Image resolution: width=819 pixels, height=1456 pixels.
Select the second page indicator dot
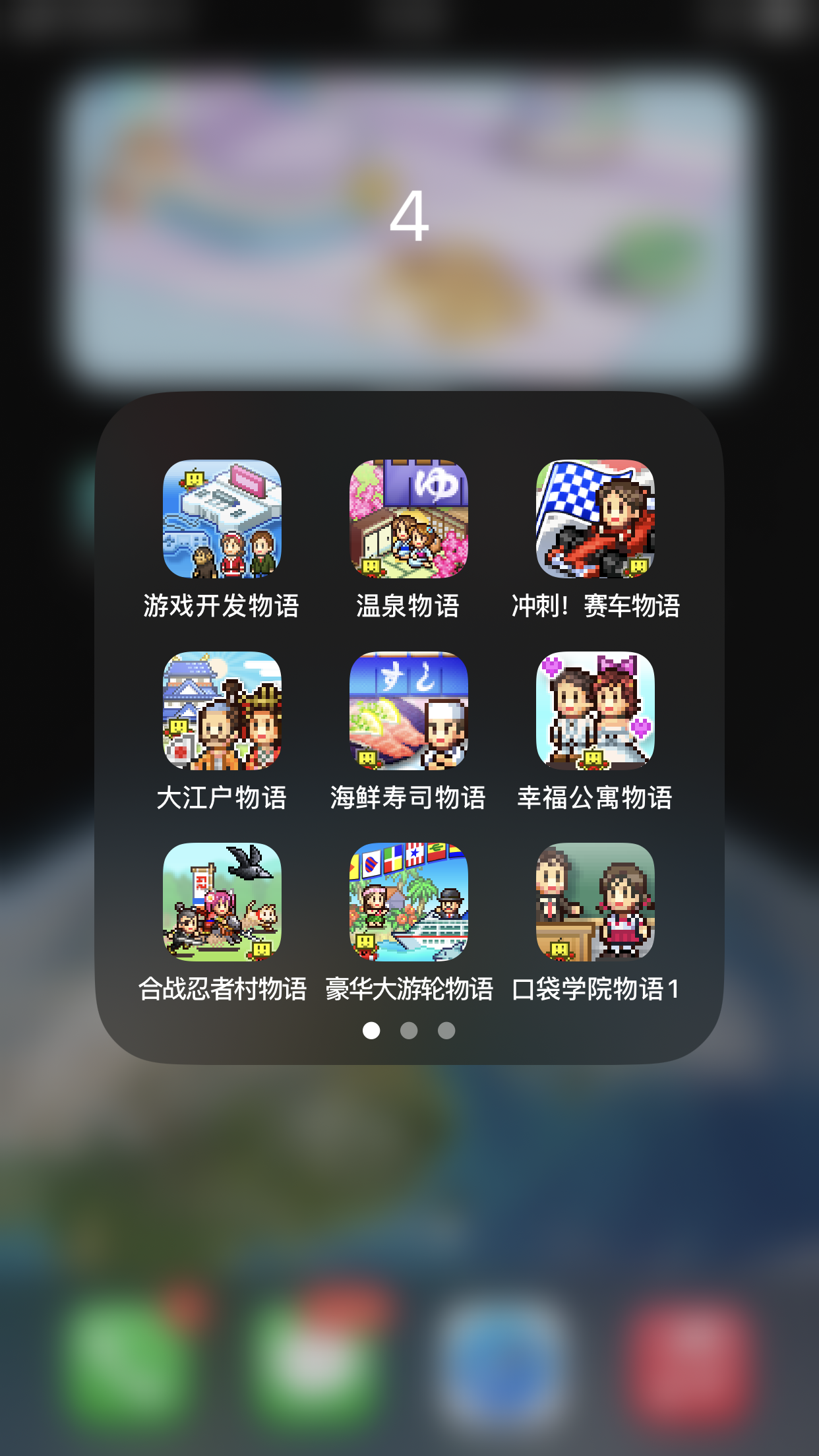[x=409, y=1030]
